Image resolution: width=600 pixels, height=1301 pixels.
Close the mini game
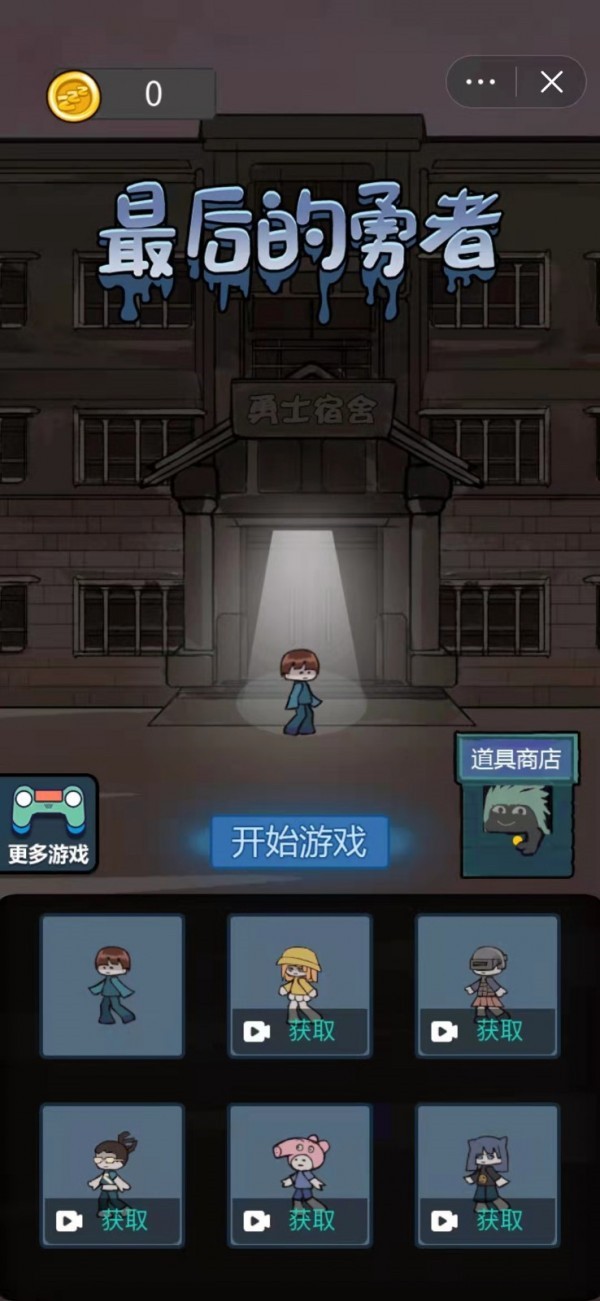click(551, 82)
